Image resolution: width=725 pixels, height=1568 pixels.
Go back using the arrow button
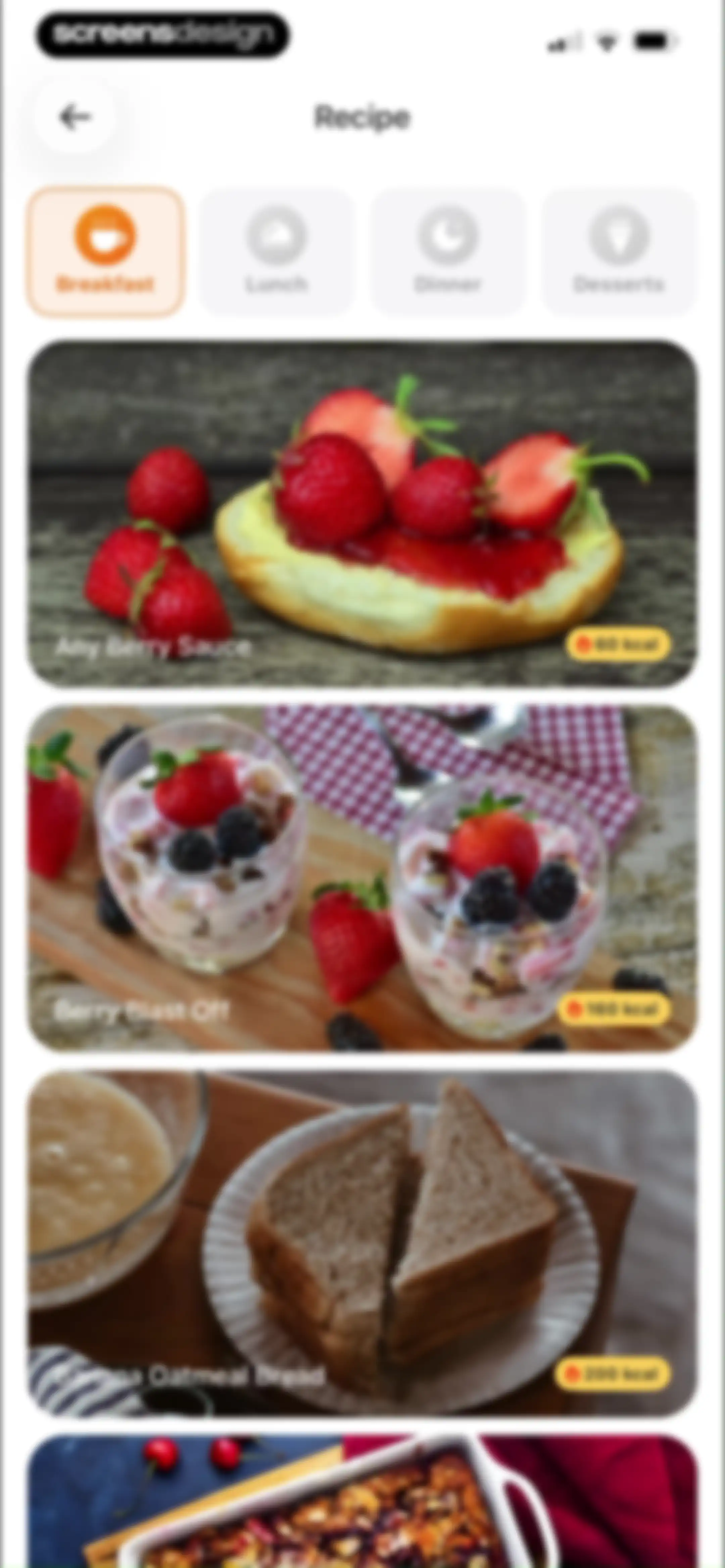coord(74,117)
